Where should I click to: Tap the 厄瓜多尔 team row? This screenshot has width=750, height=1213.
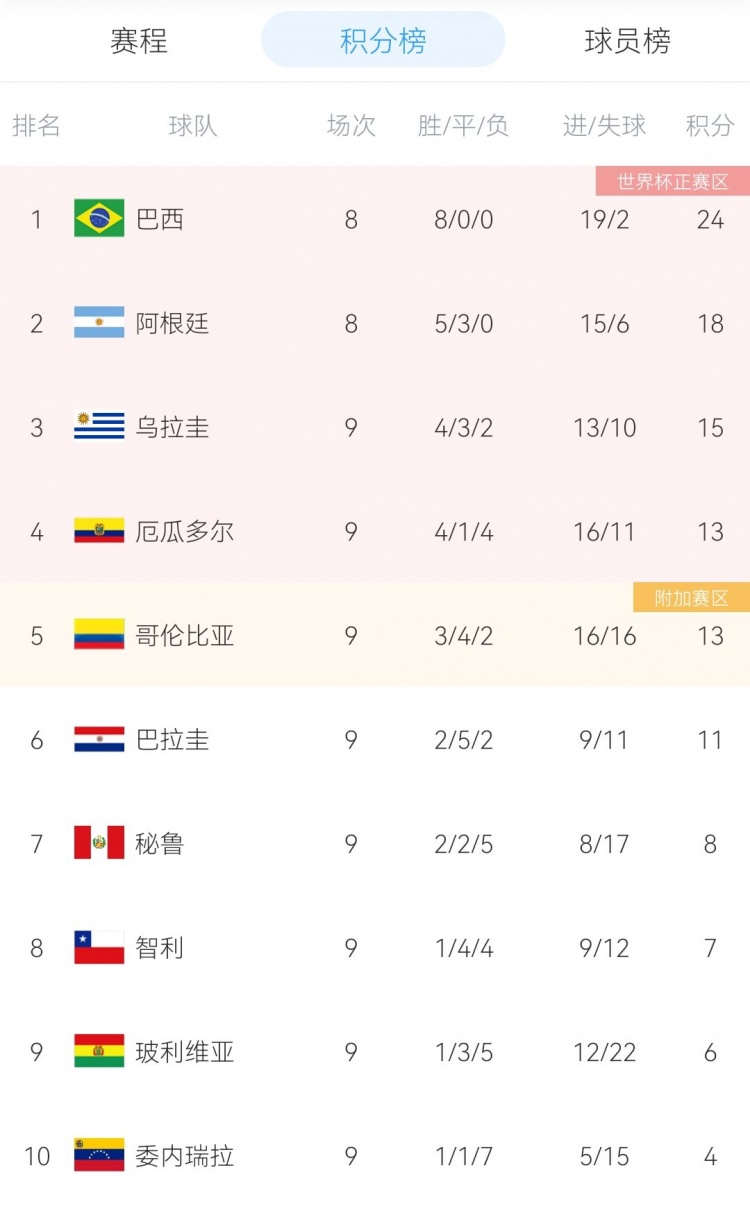(375, 531)
